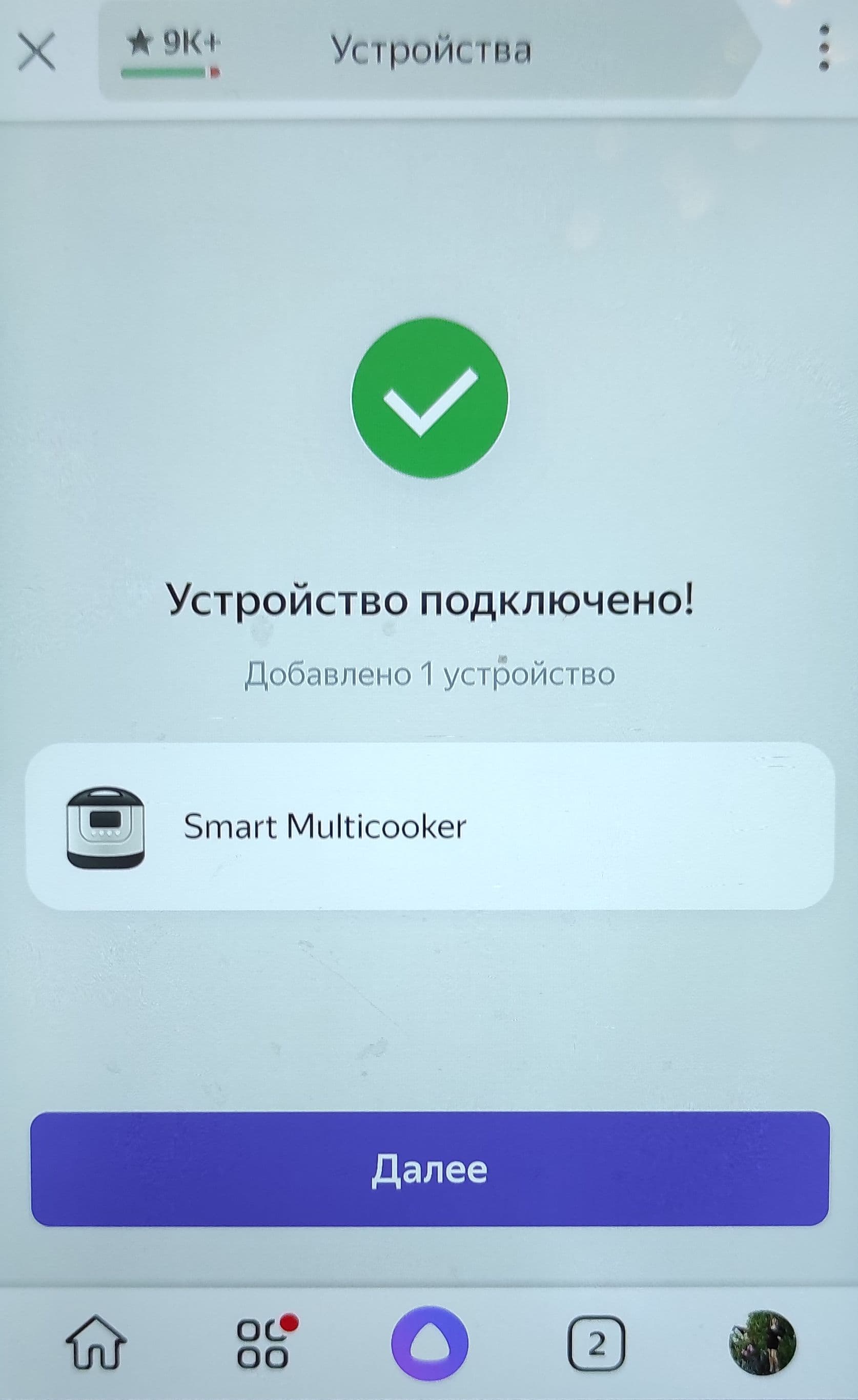Tap the Устройства address bar
Image resolution: width=858 pixels, height=1400 pixels.
pos(430,50)
